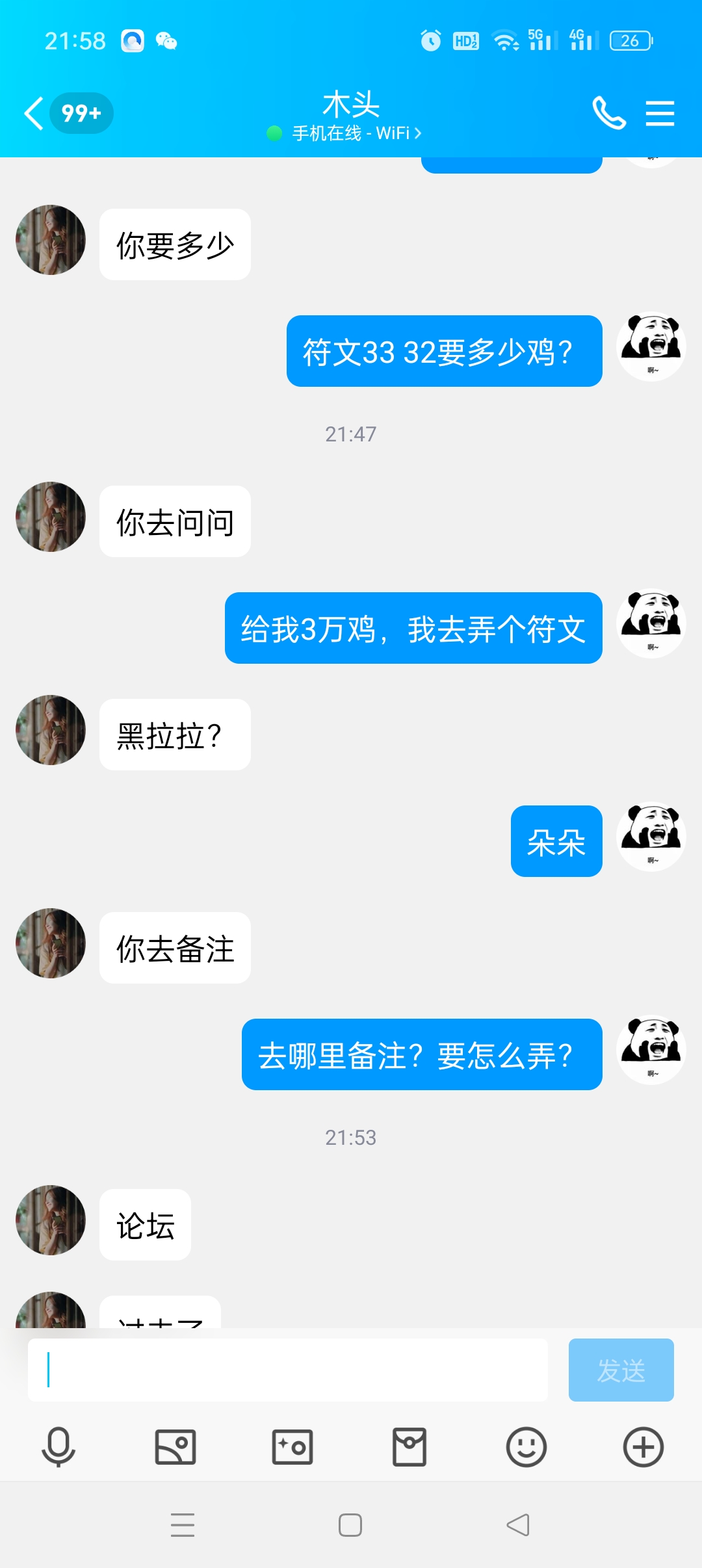Tap the 发送 send button
702x1568 pixels.
point(621,1370)
